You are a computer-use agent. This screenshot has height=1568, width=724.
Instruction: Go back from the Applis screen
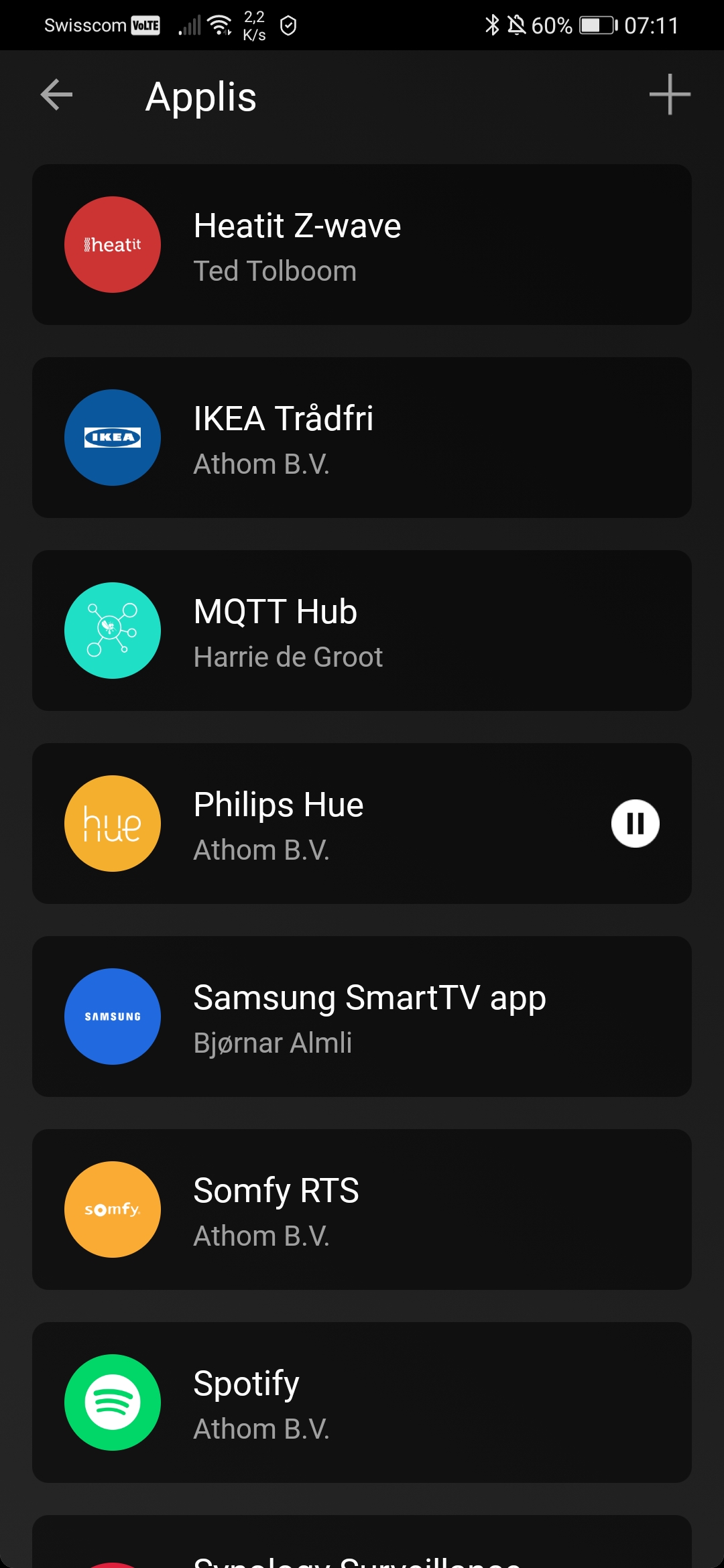(56, 94)
